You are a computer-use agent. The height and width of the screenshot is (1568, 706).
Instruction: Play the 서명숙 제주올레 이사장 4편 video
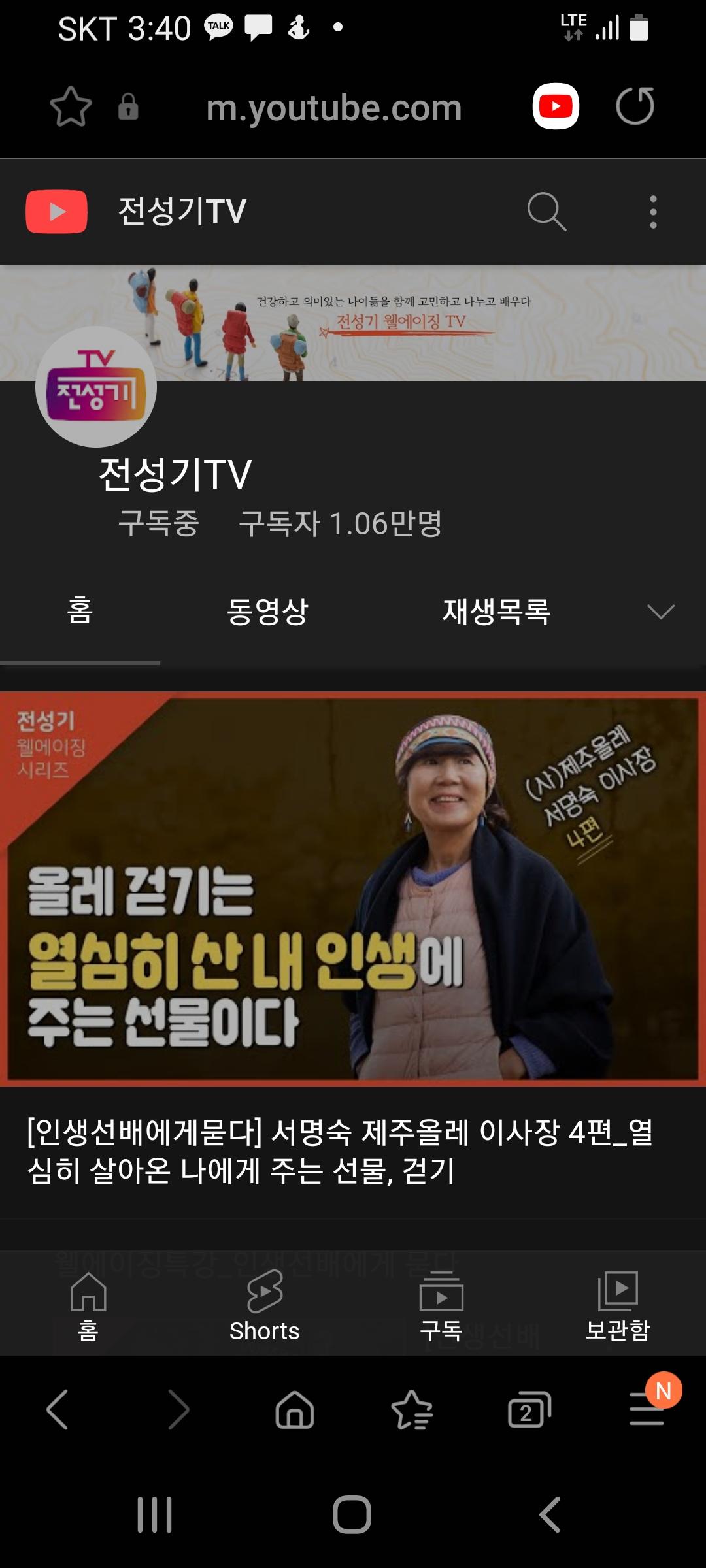pyautogui.click(x=353, y=889)
